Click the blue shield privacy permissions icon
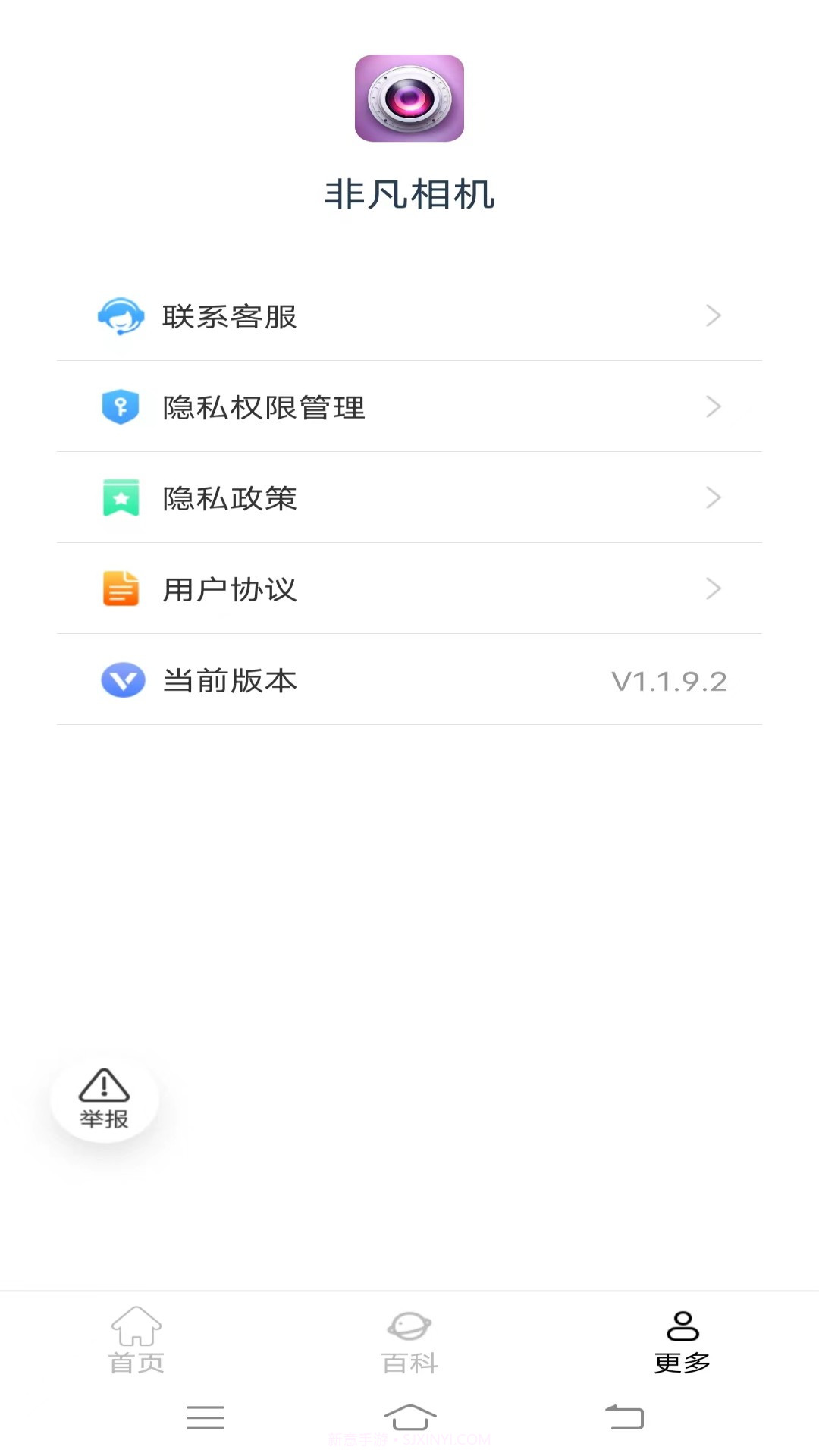Image resolution: width=819 pixels, height=1456 pixels. point(121,407)
